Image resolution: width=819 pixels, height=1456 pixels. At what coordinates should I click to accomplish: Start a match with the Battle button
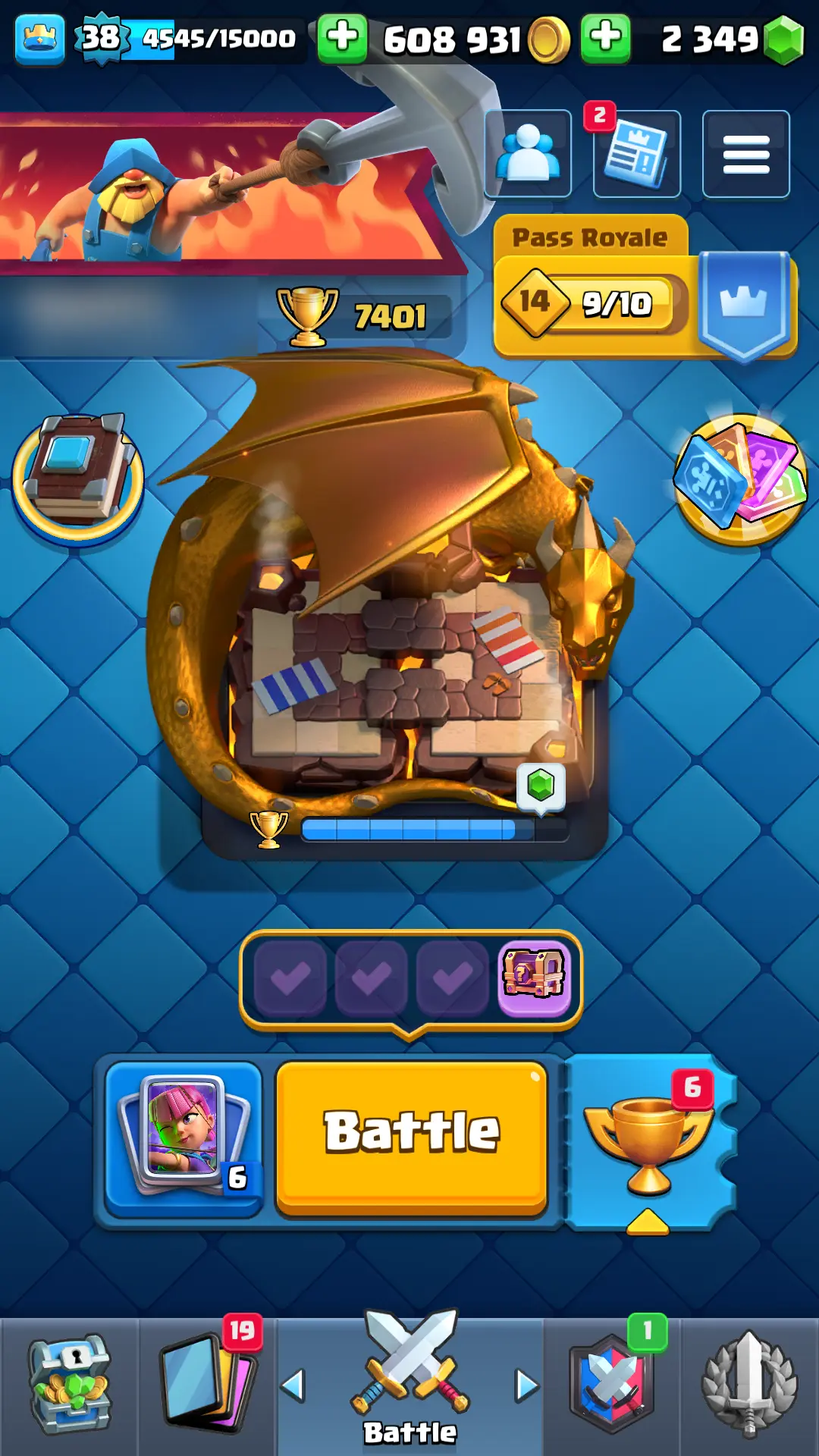tap(411, 1134)
